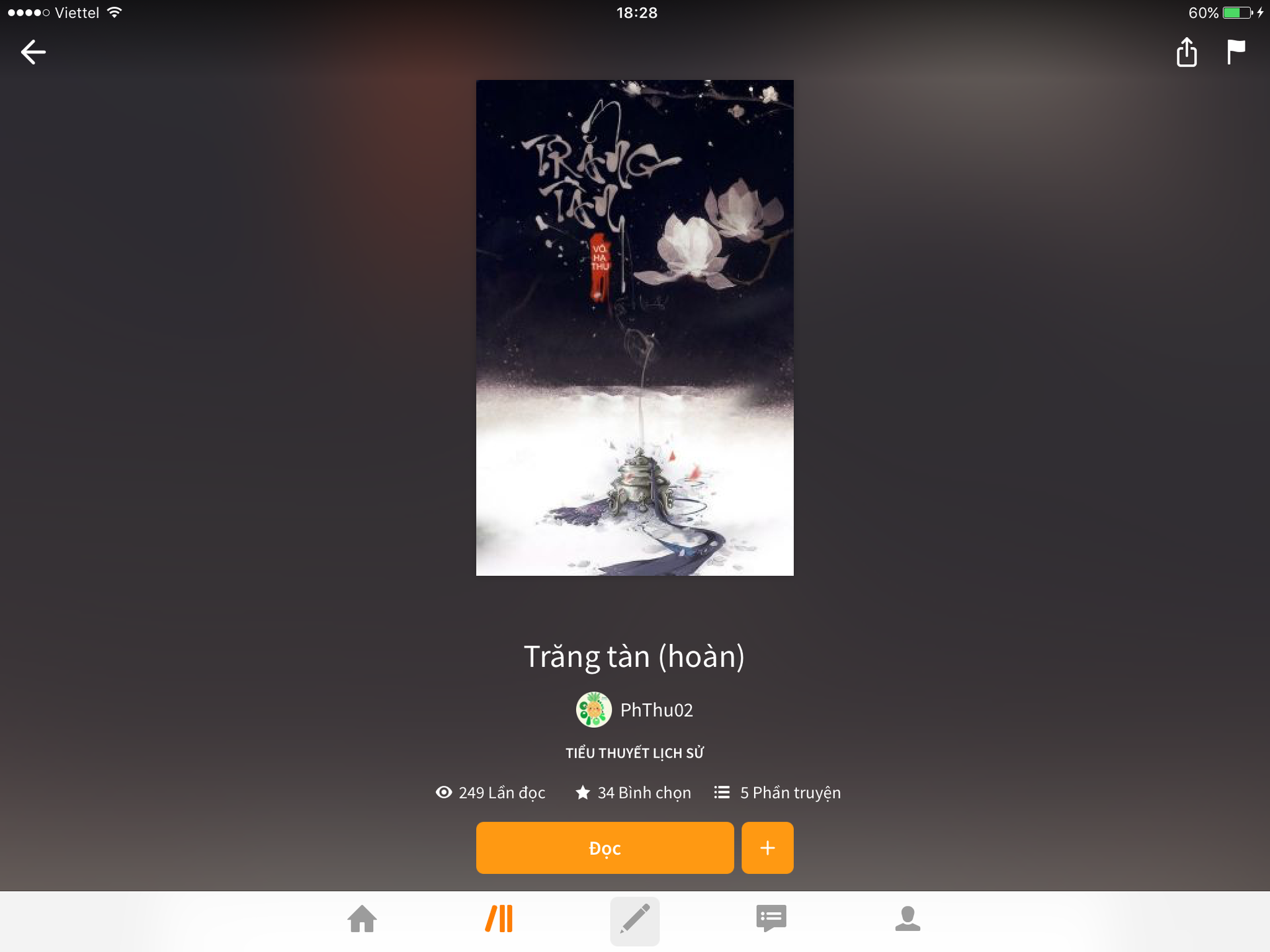Image resolution: width=1270 pixels, height=952 pixels.
Task: Open the 5 Phần truyện chapter list
Action: click(x=778, y=792)
